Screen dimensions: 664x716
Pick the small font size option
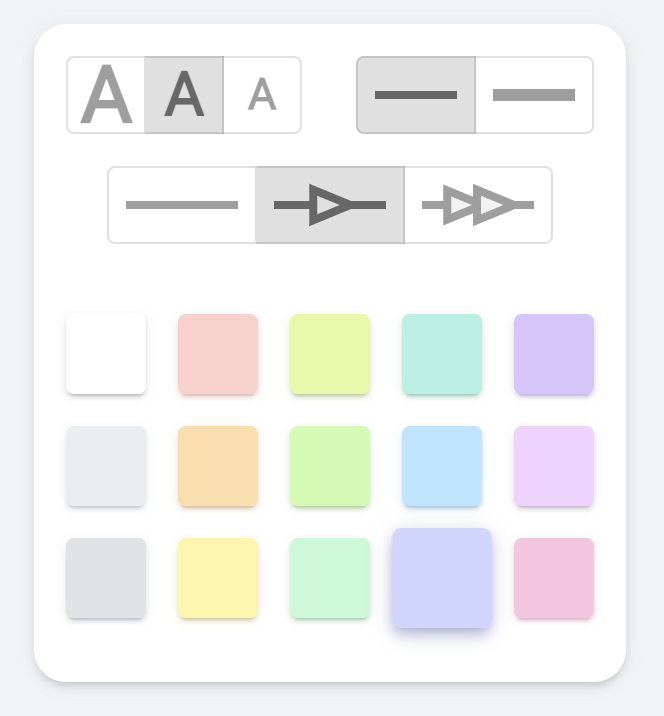coord(262,95)
